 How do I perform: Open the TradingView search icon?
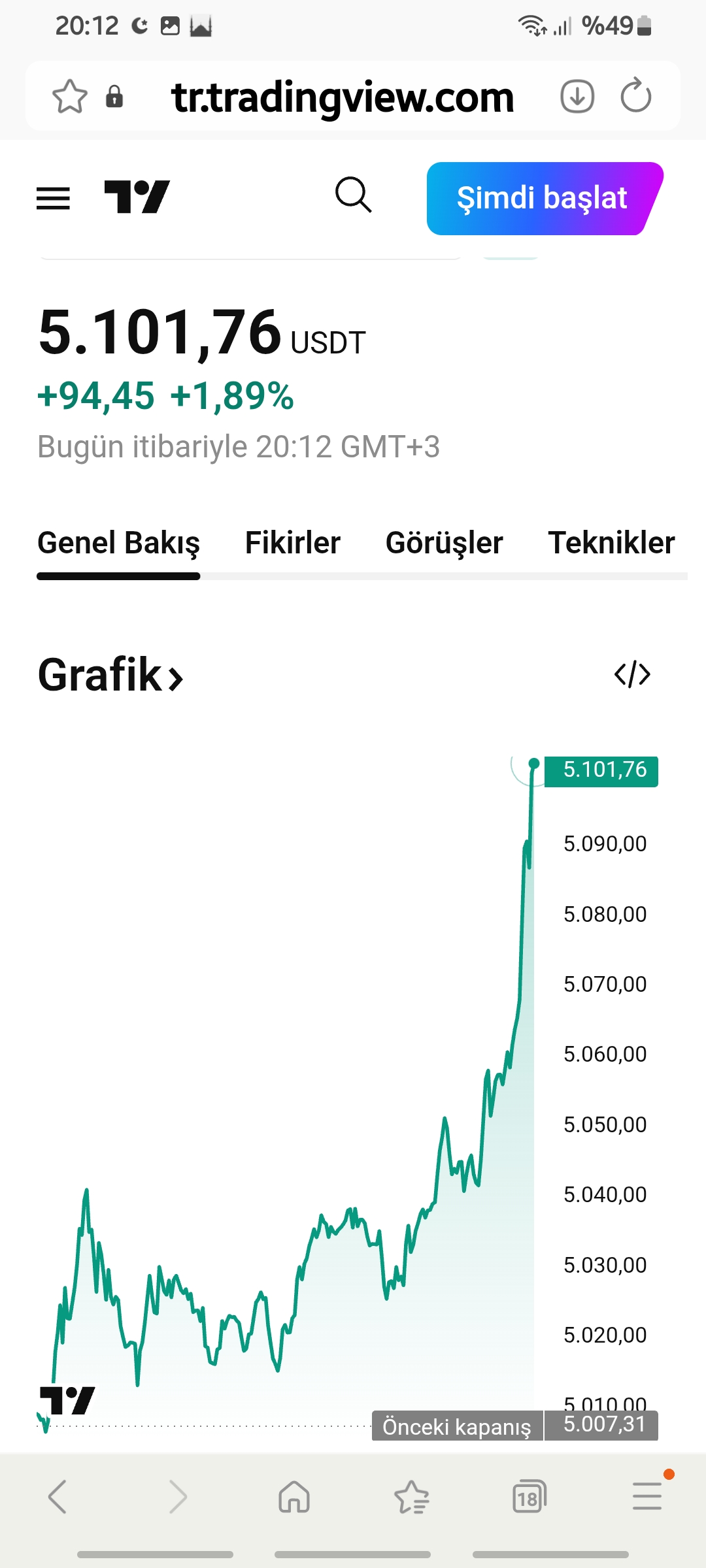353,195
